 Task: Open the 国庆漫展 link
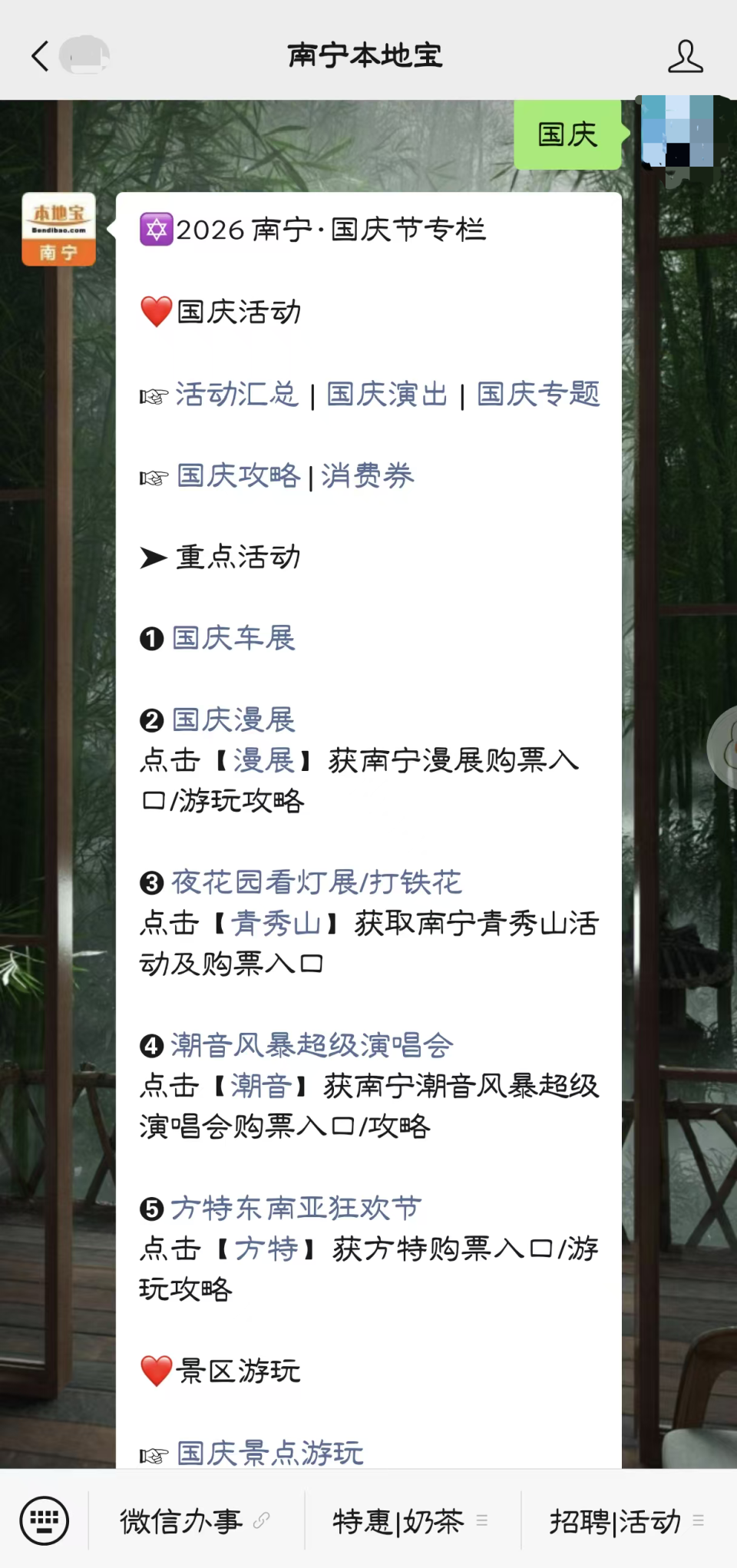point(233,719)
